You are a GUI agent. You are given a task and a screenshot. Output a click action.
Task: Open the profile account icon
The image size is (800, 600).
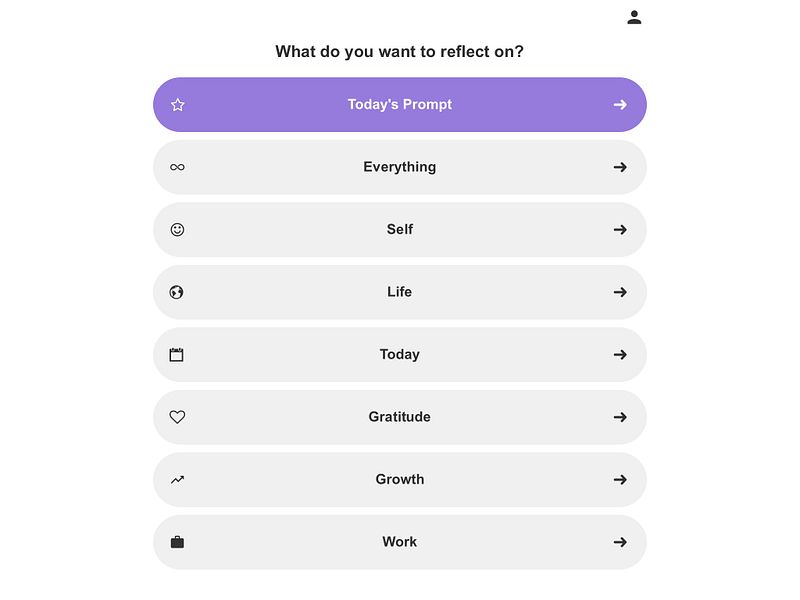pos(634,17)
